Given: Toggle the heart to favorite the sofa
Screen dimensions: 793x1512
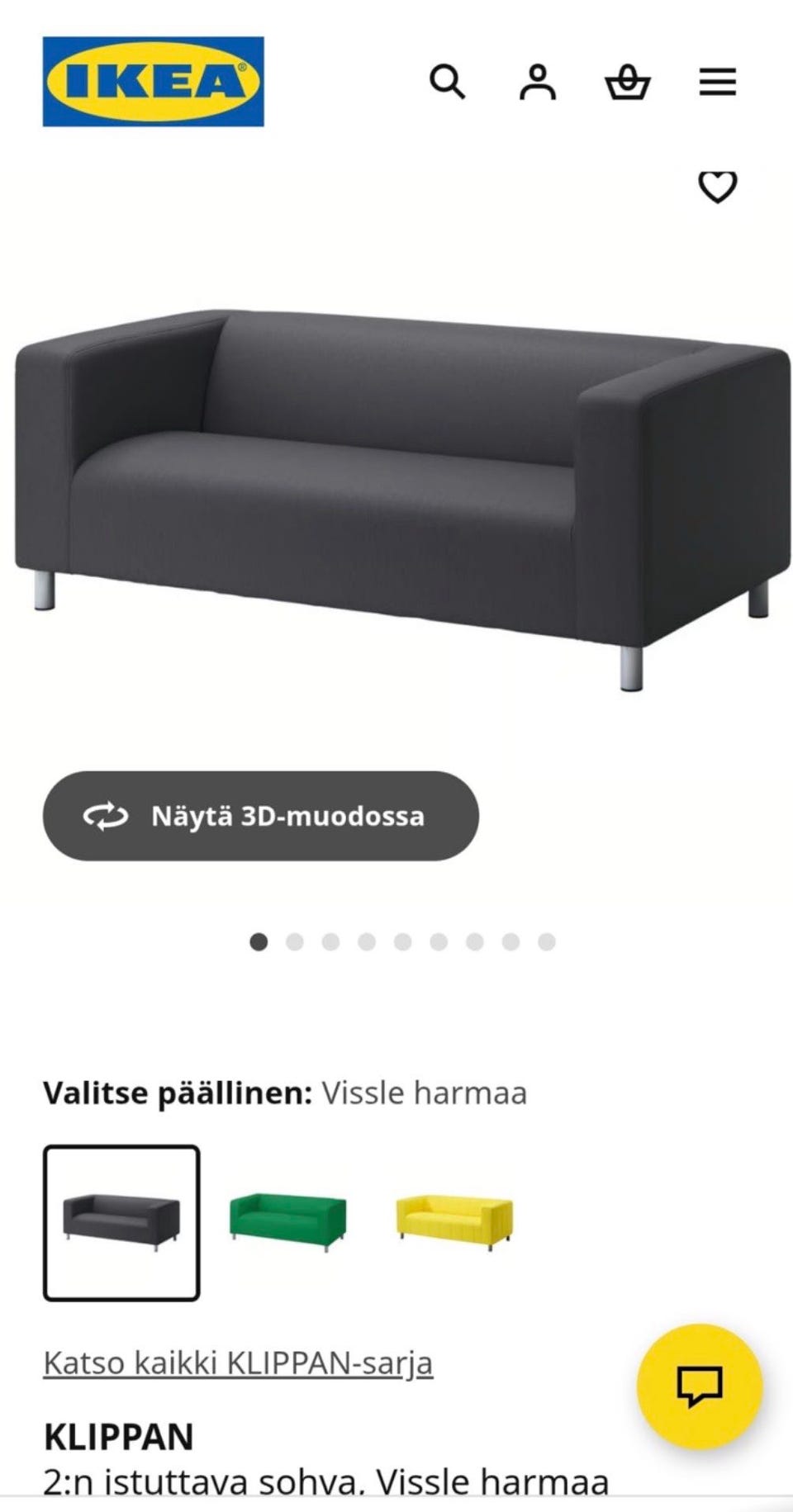Looking at the screenshot, I should tap(719, 187).
